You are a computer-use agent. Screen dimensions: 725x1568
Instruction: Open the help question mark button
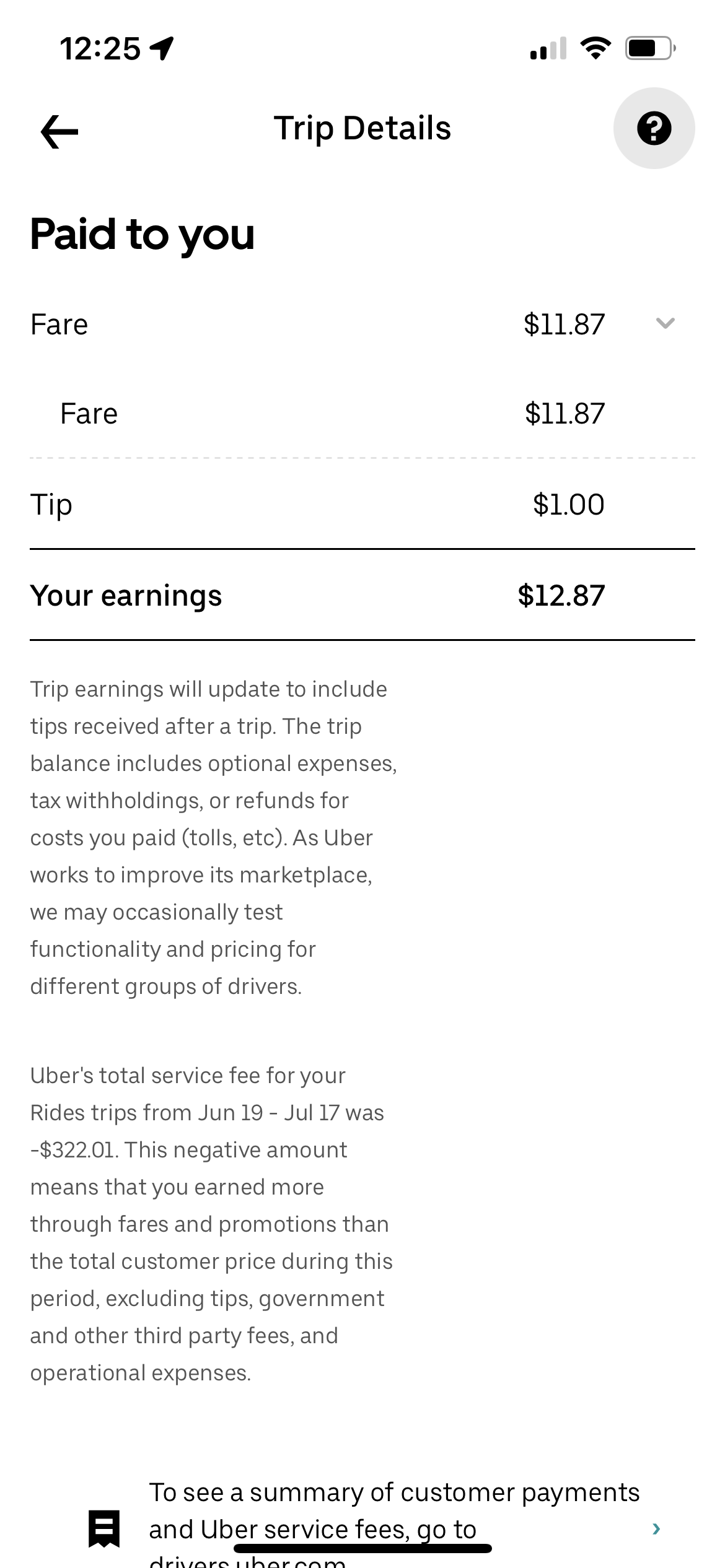tap(654, 128)
